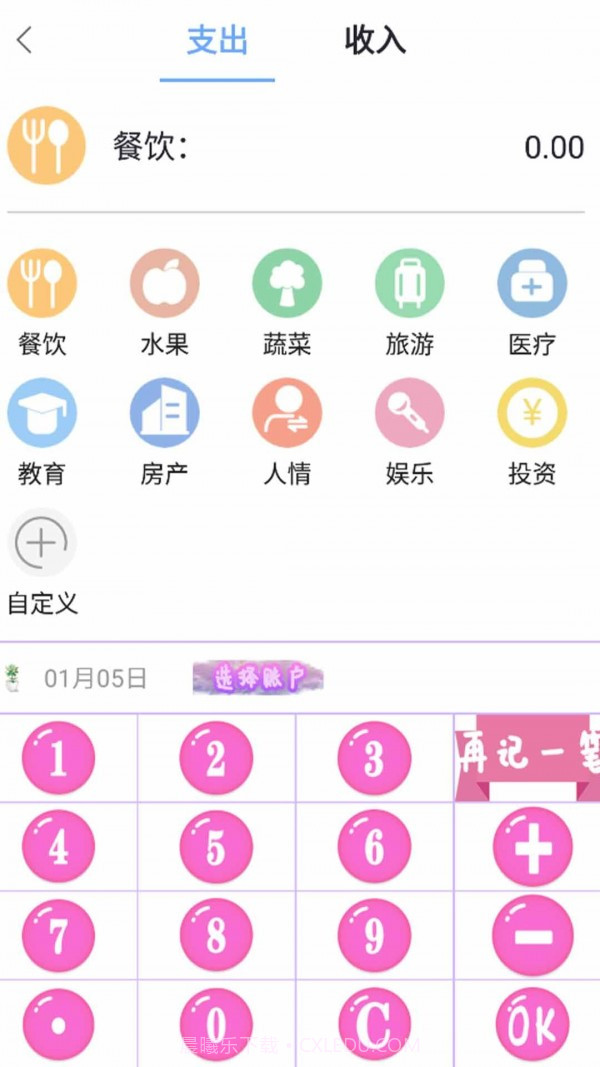The width and height of the screenshot is (600, 1067).
Task: Open the 选择账户 account selector
Action: (258, 678)
